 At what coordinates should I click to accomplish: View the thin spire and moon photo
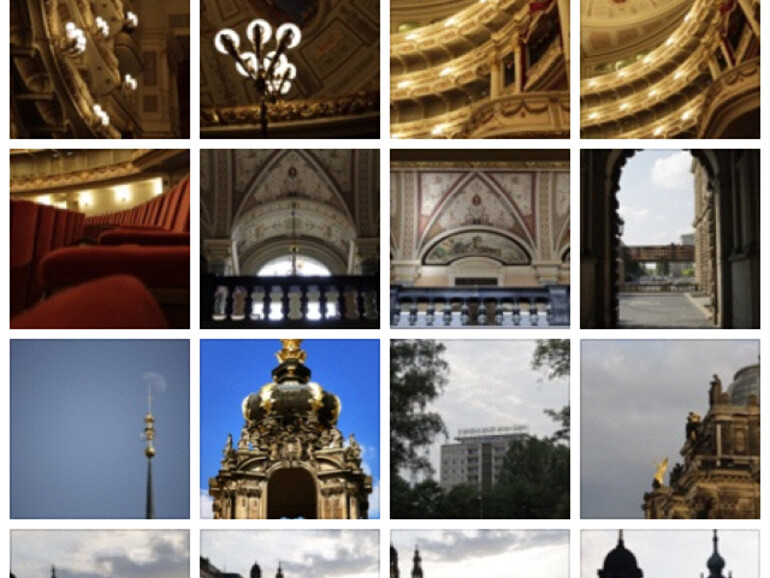[x=99, y=428]
